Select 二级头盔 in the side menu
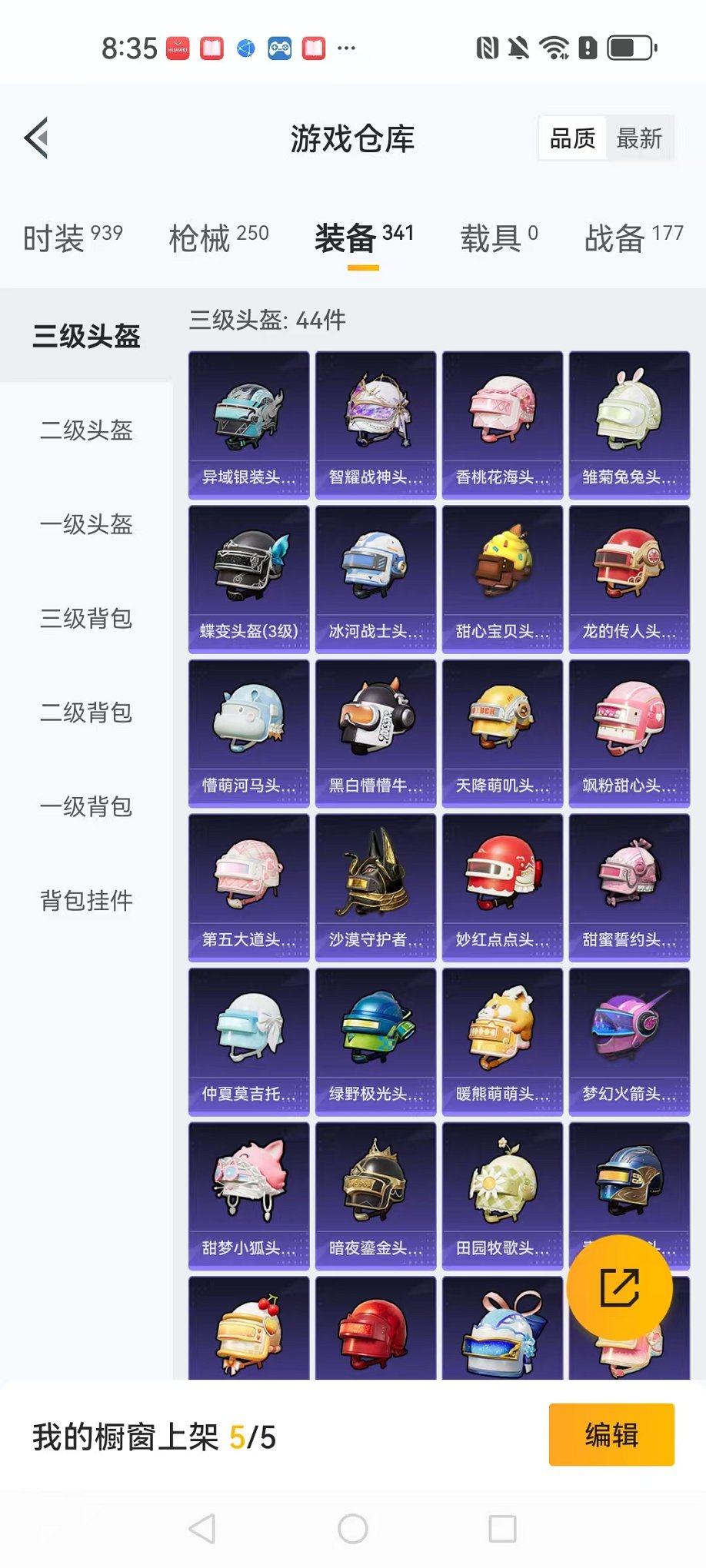706x1568 pixels. click(86, 430)
